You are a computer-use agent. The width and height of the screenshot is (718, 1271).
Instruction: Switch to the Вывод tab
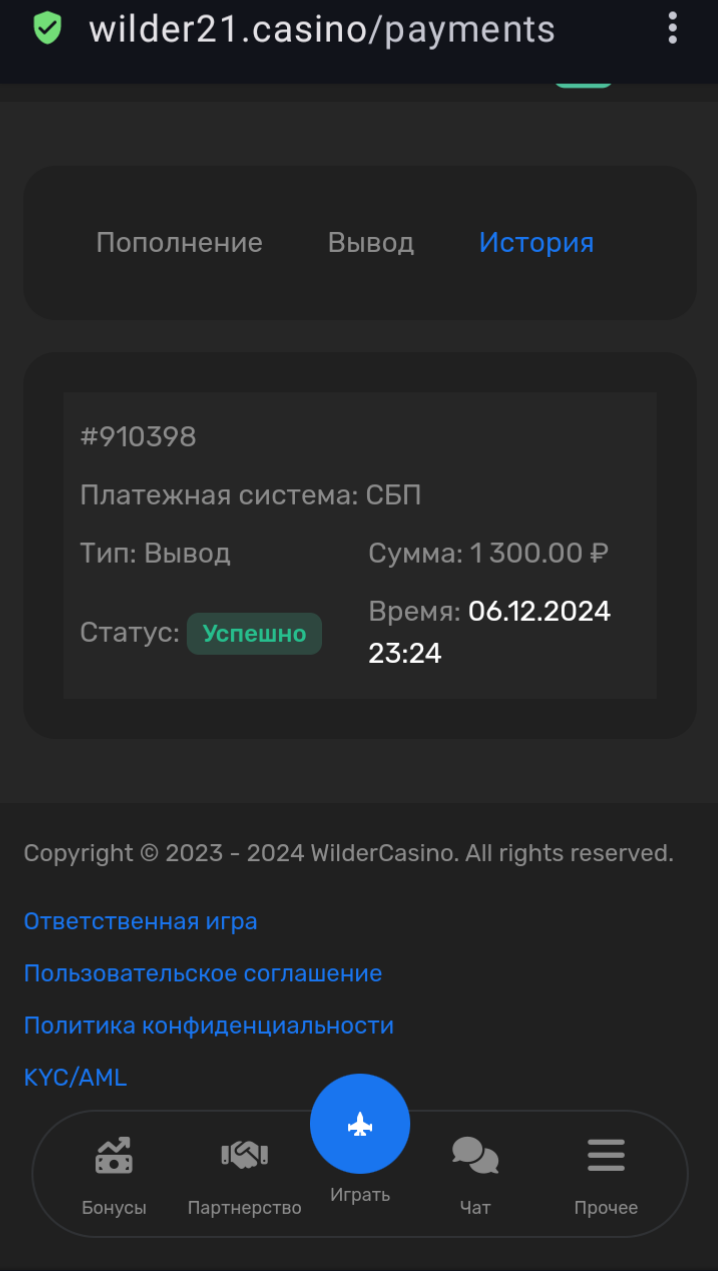point(371,242)
